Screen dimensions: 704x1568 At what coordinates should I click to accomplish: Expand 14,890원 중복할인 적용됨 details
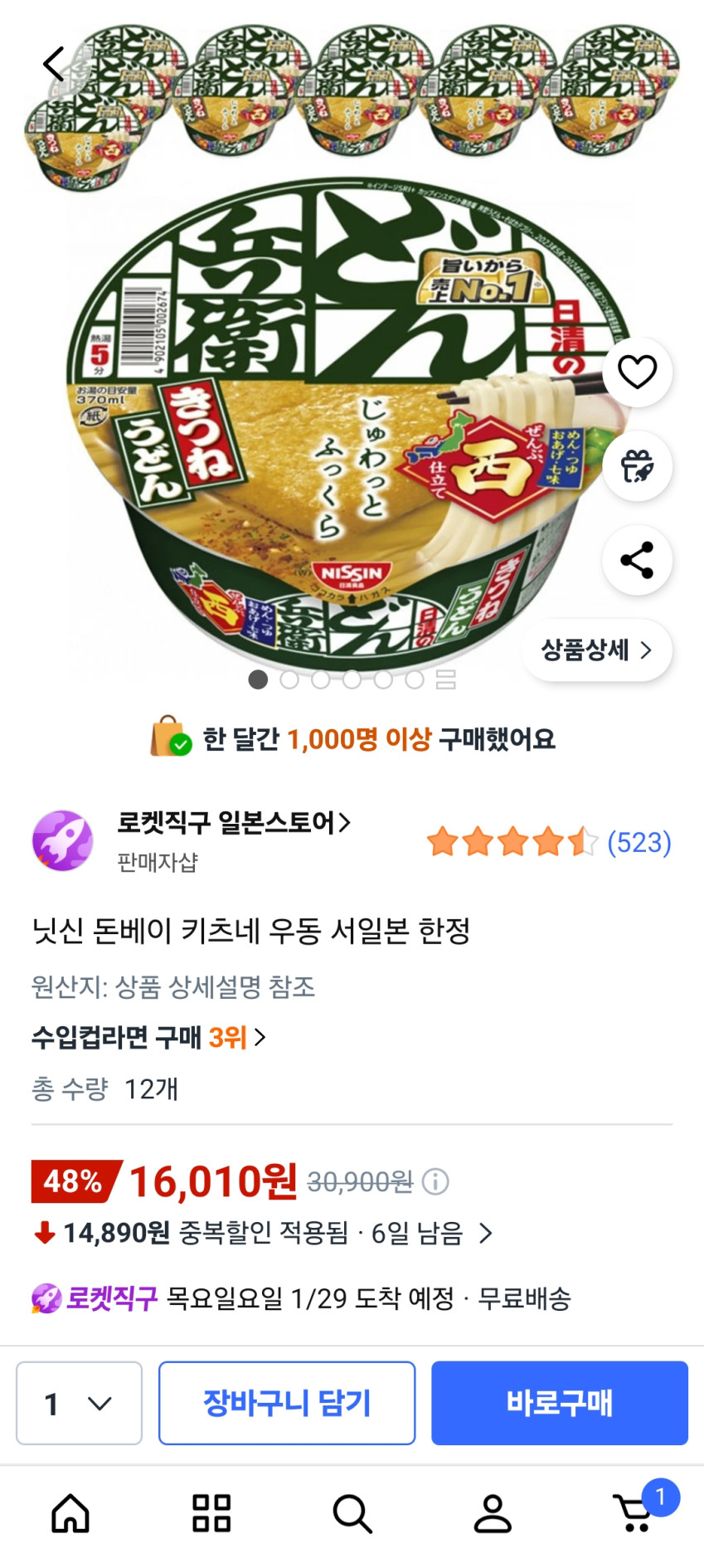pyautogui.click(x=485, y=1234)
